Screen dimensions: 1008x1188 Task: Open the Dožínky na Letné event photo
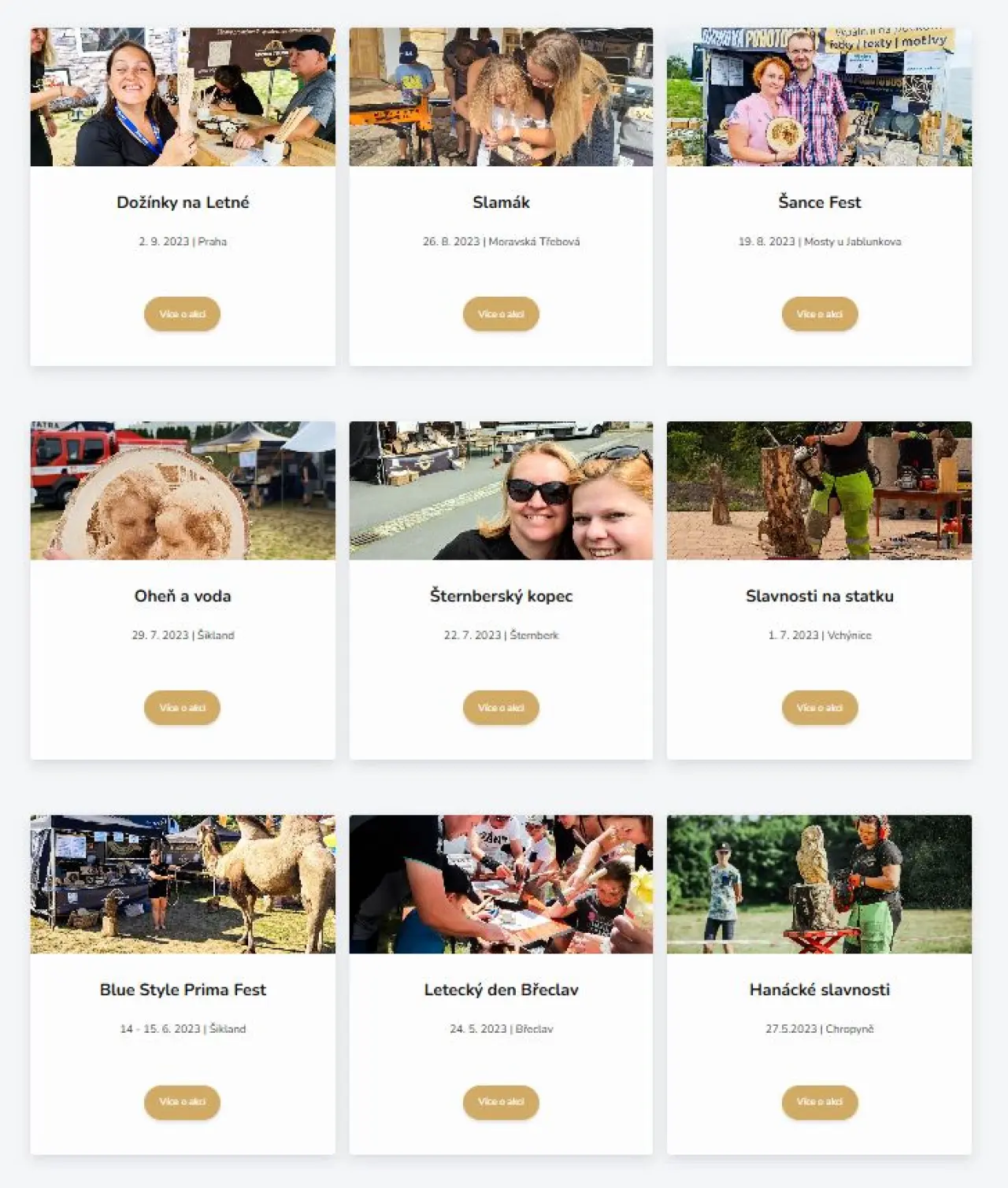pos(183,97)
